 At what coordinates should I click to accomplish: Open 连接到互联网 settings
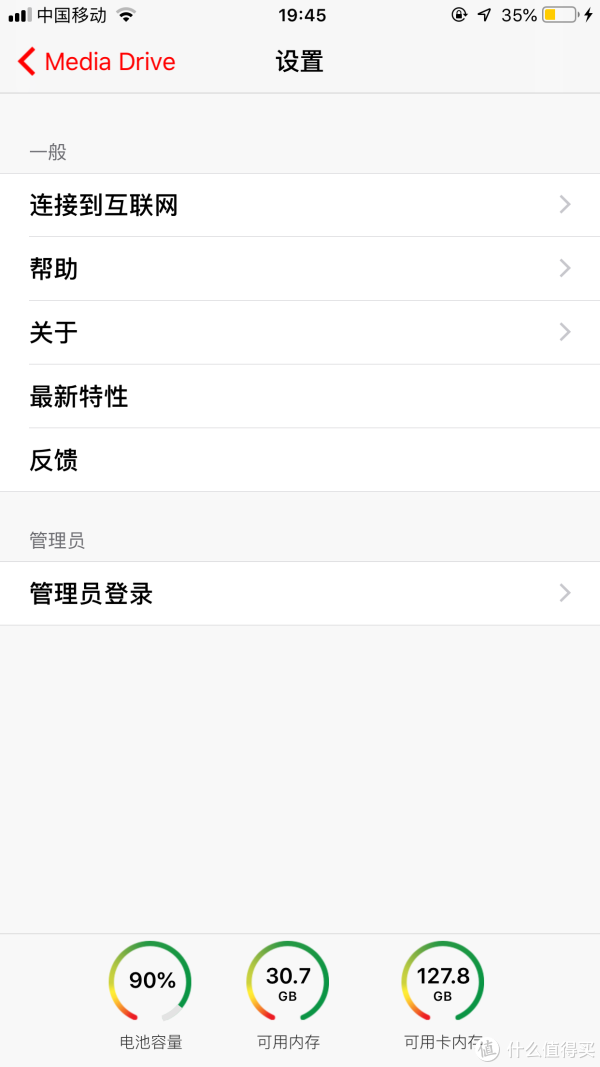click(x=300, y=205)
